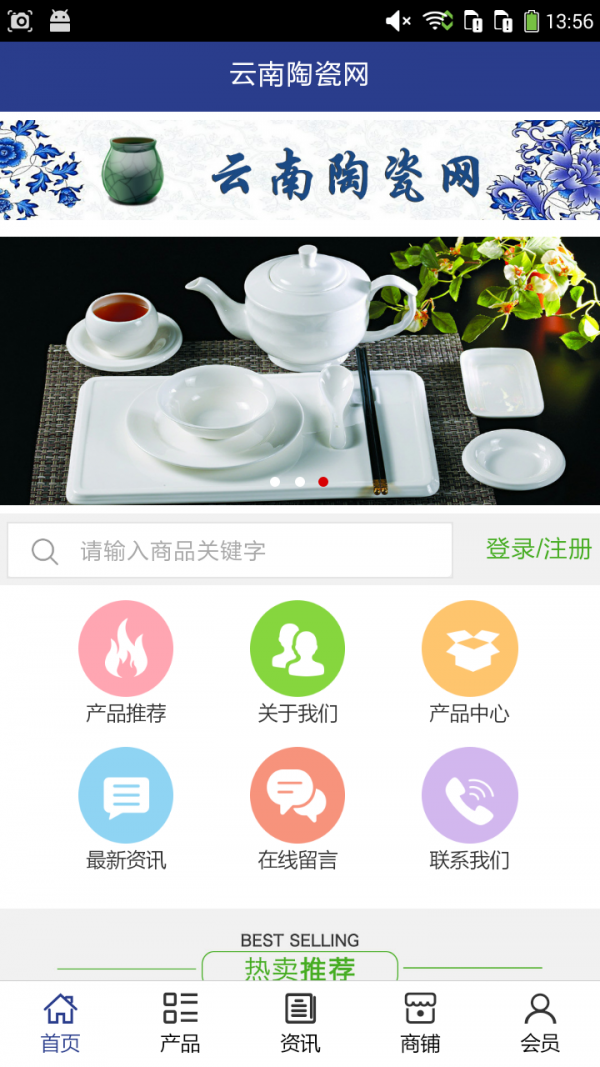View 最新资讯 news
This screenshot has width=600, height=1067.
click(126, 796)
